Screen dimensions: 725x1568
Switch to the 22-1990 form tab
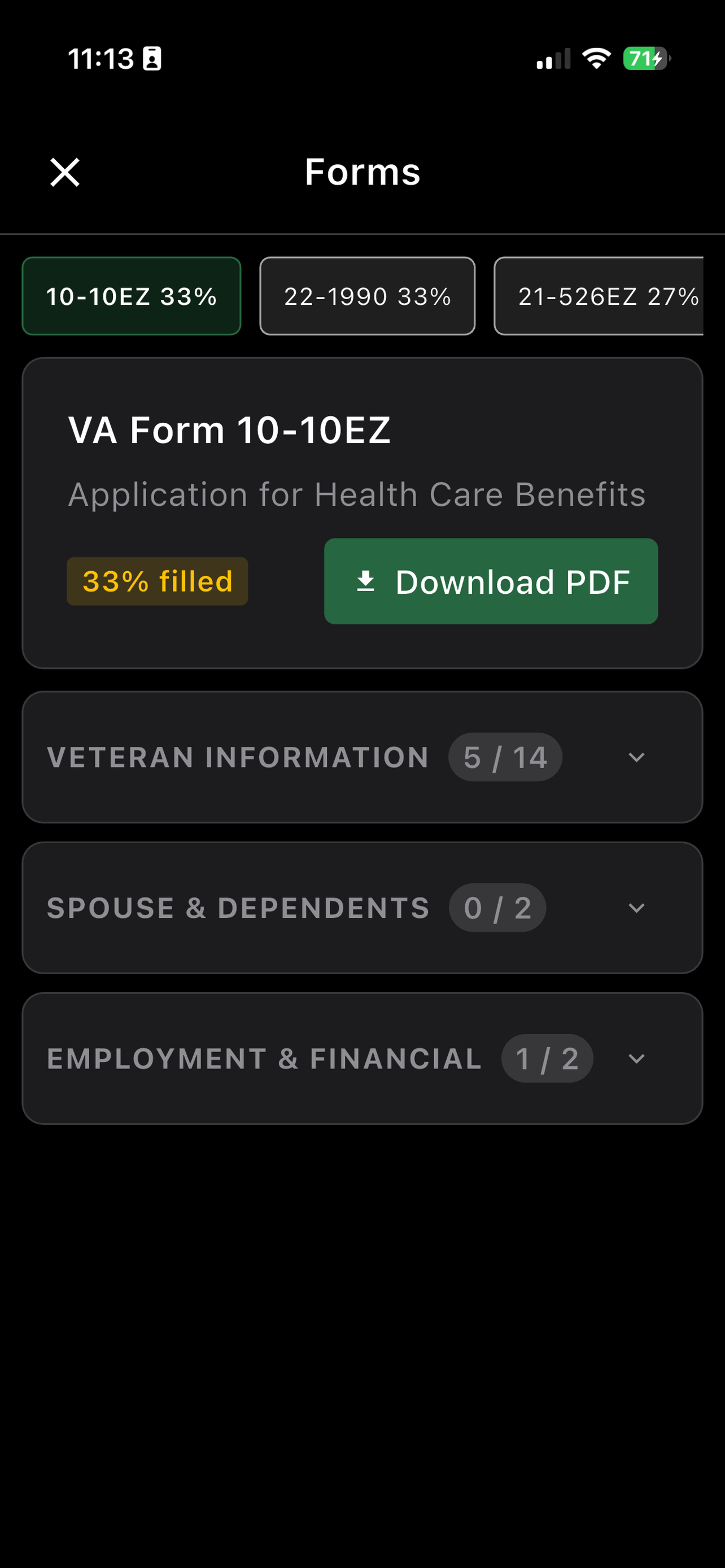point(367,296)
